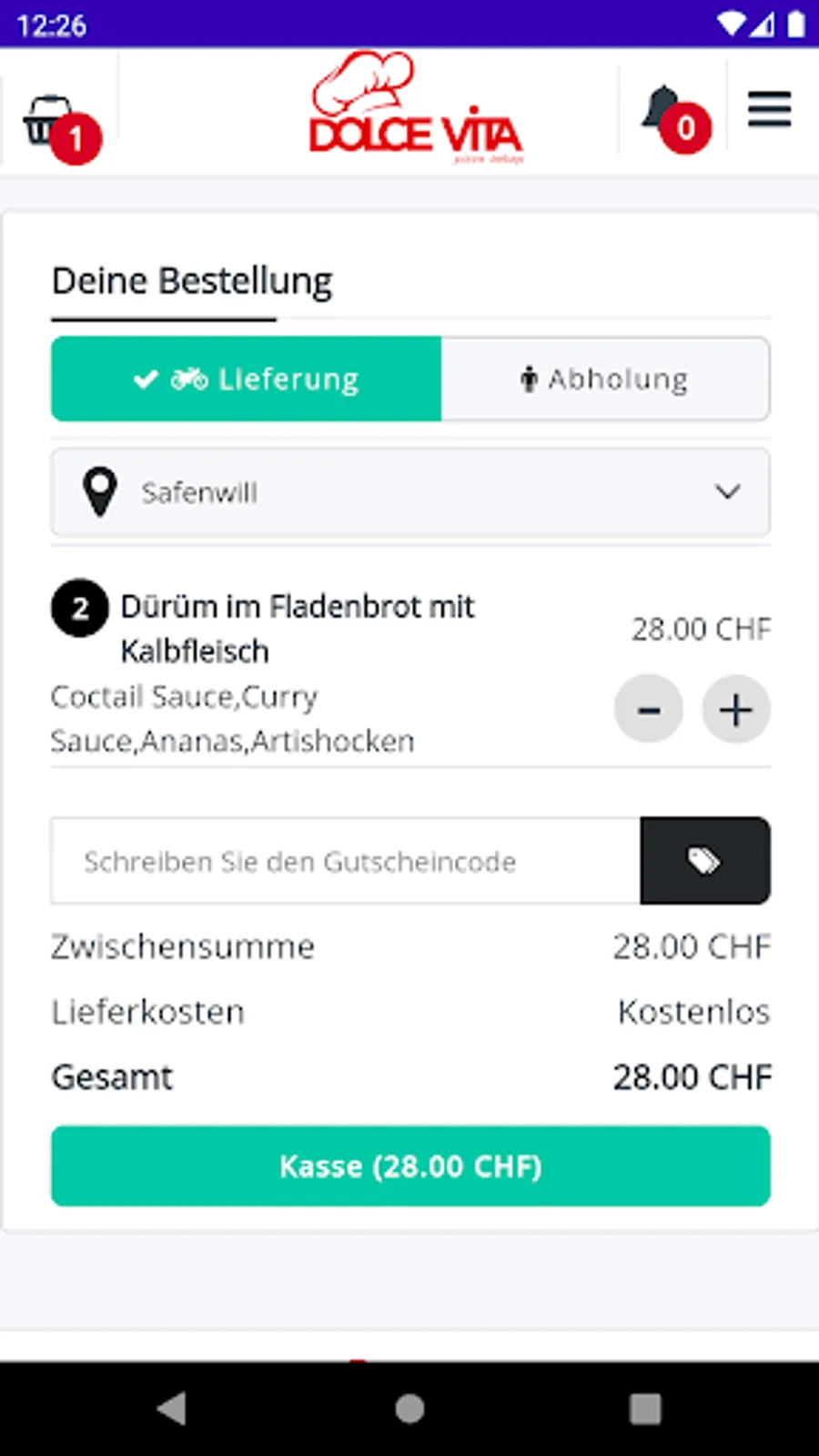
Task: Decrease Dürüm quantity with minus button
Action: pos(649,709)
